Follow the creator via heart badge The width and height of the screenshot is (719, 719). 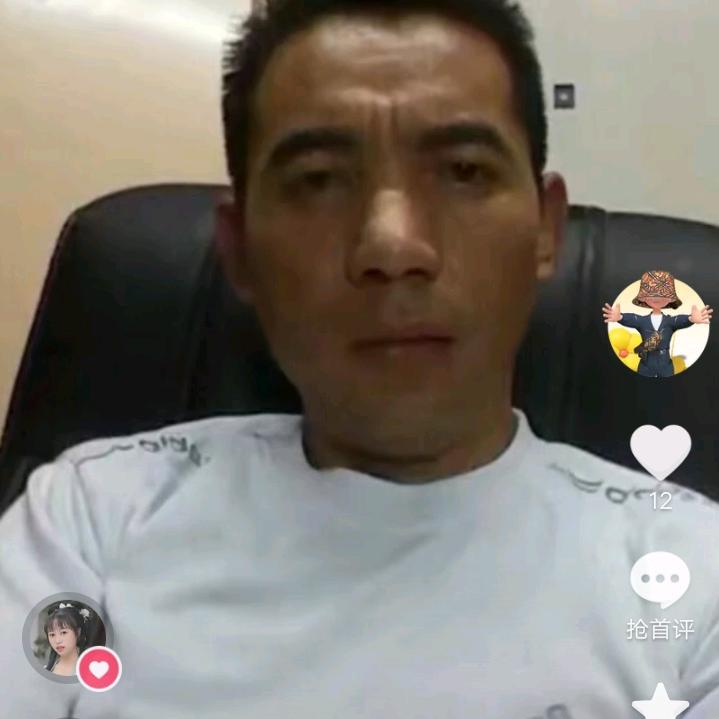pyautogui.click(x=99, y=669)
